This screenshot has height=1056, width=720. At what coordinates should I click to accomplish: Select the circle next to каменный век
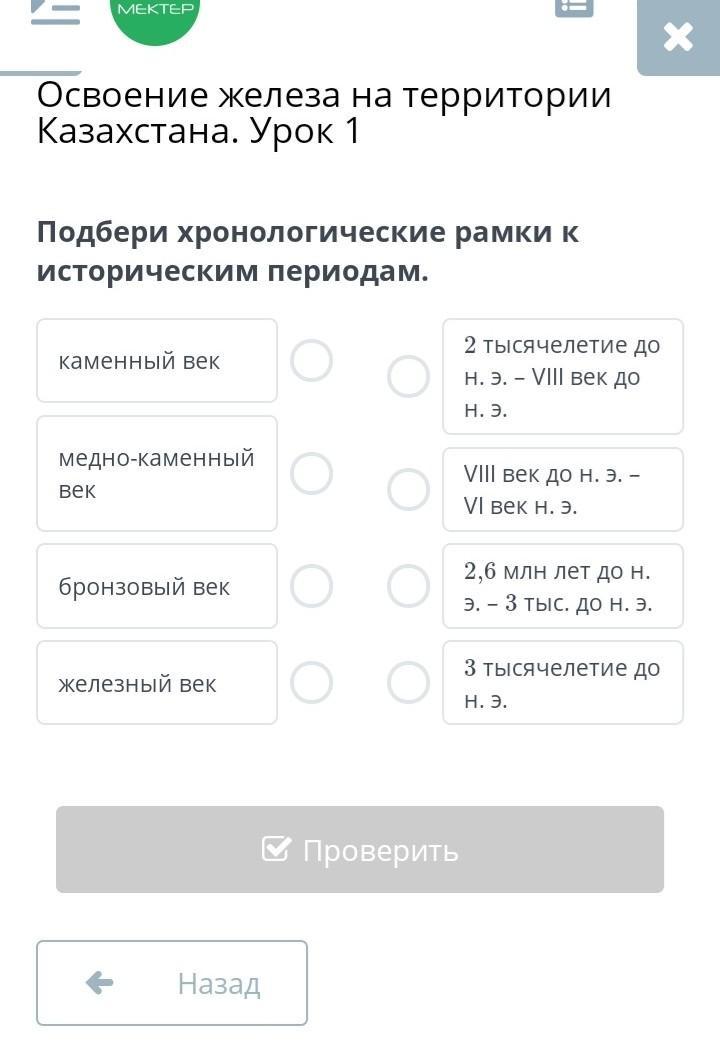(x=311, y=360)
